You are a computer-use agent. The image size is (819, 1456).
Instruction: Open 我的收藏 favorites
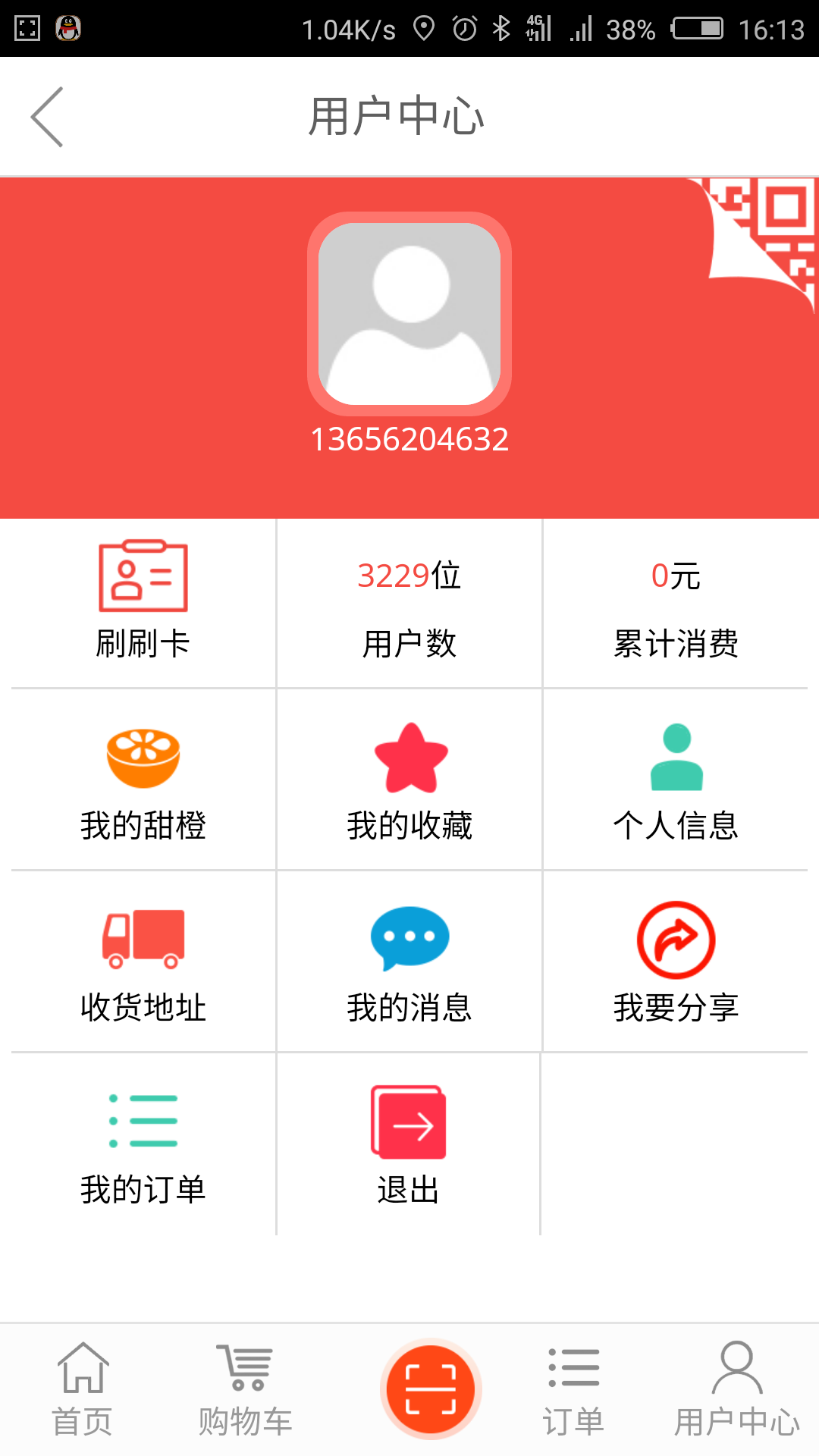pos(409,780)
